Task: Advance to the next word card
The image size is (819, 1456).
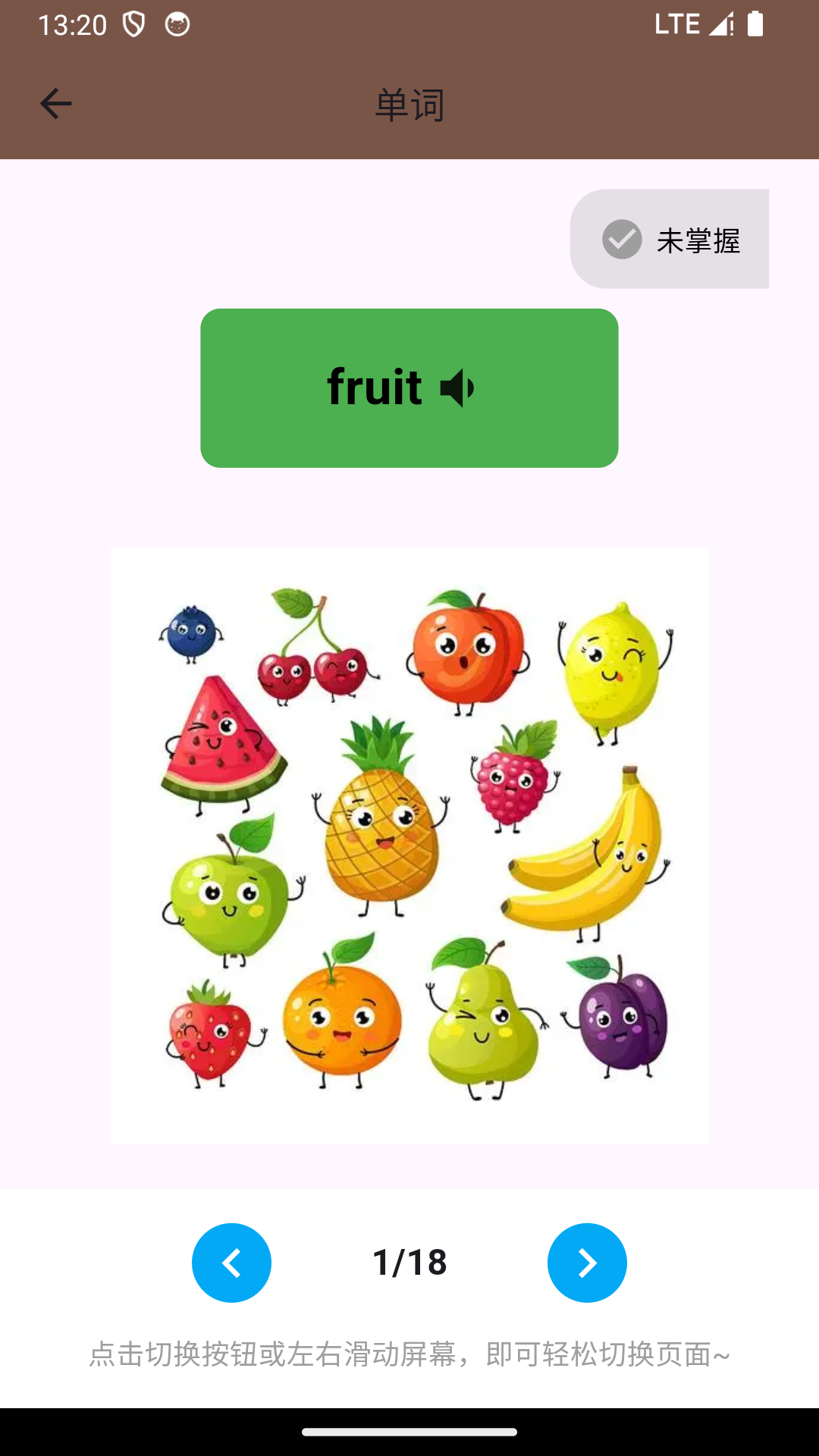Action: (x=587, y=1263)
